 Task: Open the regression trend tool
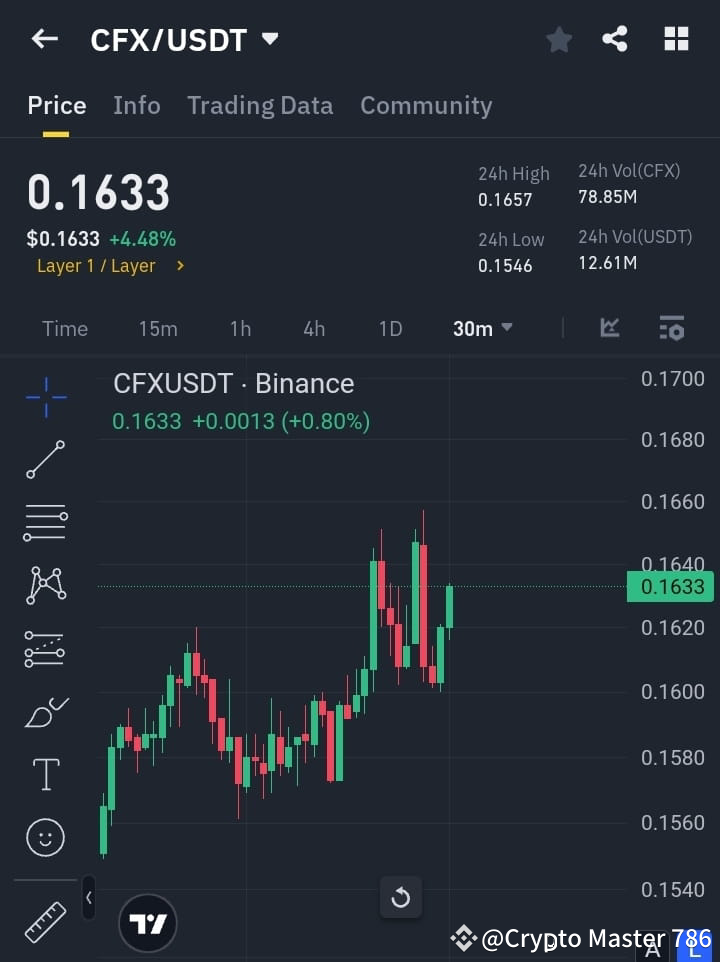(45, 649)
